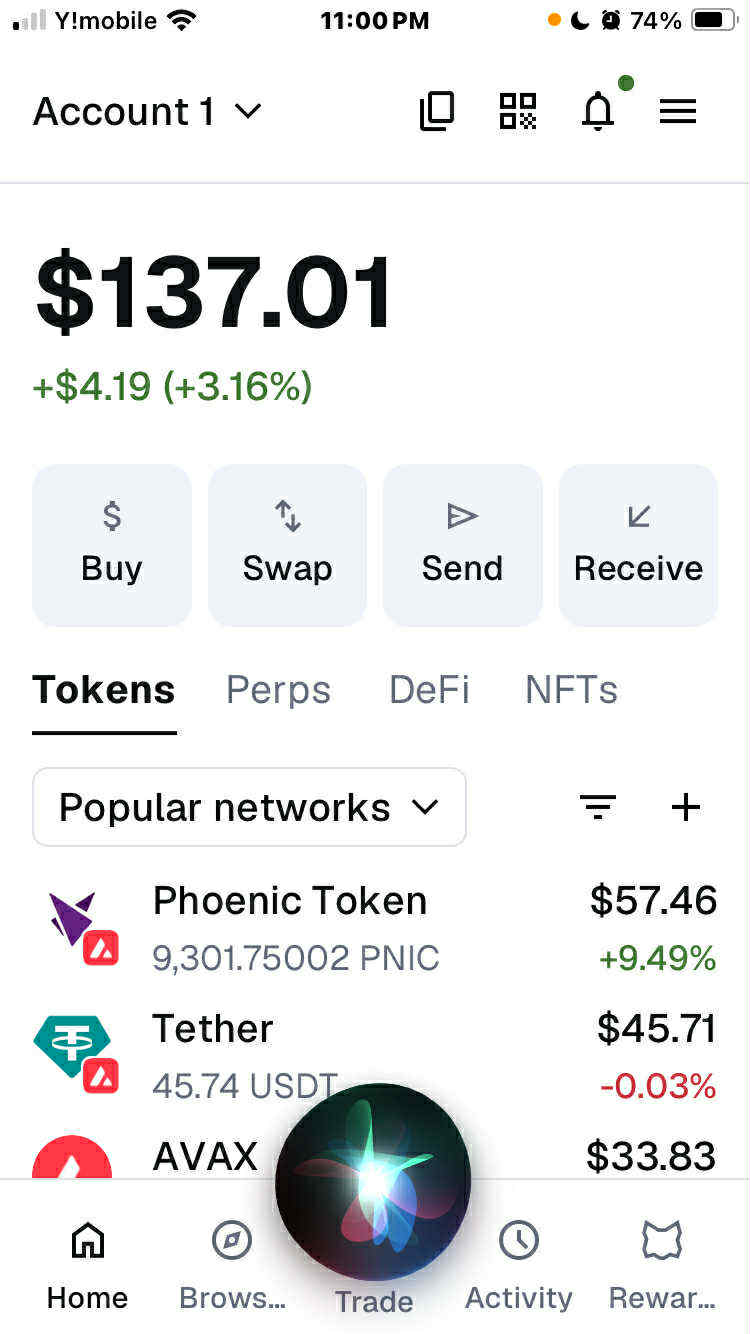Viewport: 750px width, 1334px height.
Task: Open the QR code scanner
Action: click(518, 111)
